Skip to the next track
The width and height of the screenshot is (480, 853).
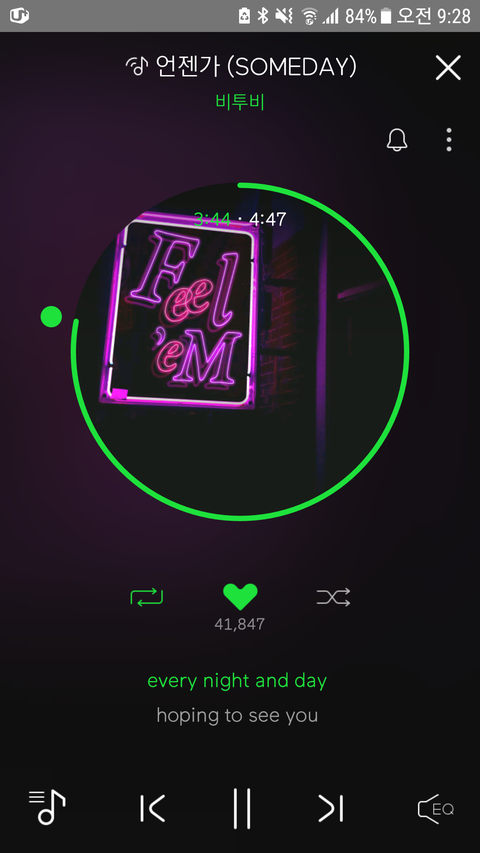point(331,808)
